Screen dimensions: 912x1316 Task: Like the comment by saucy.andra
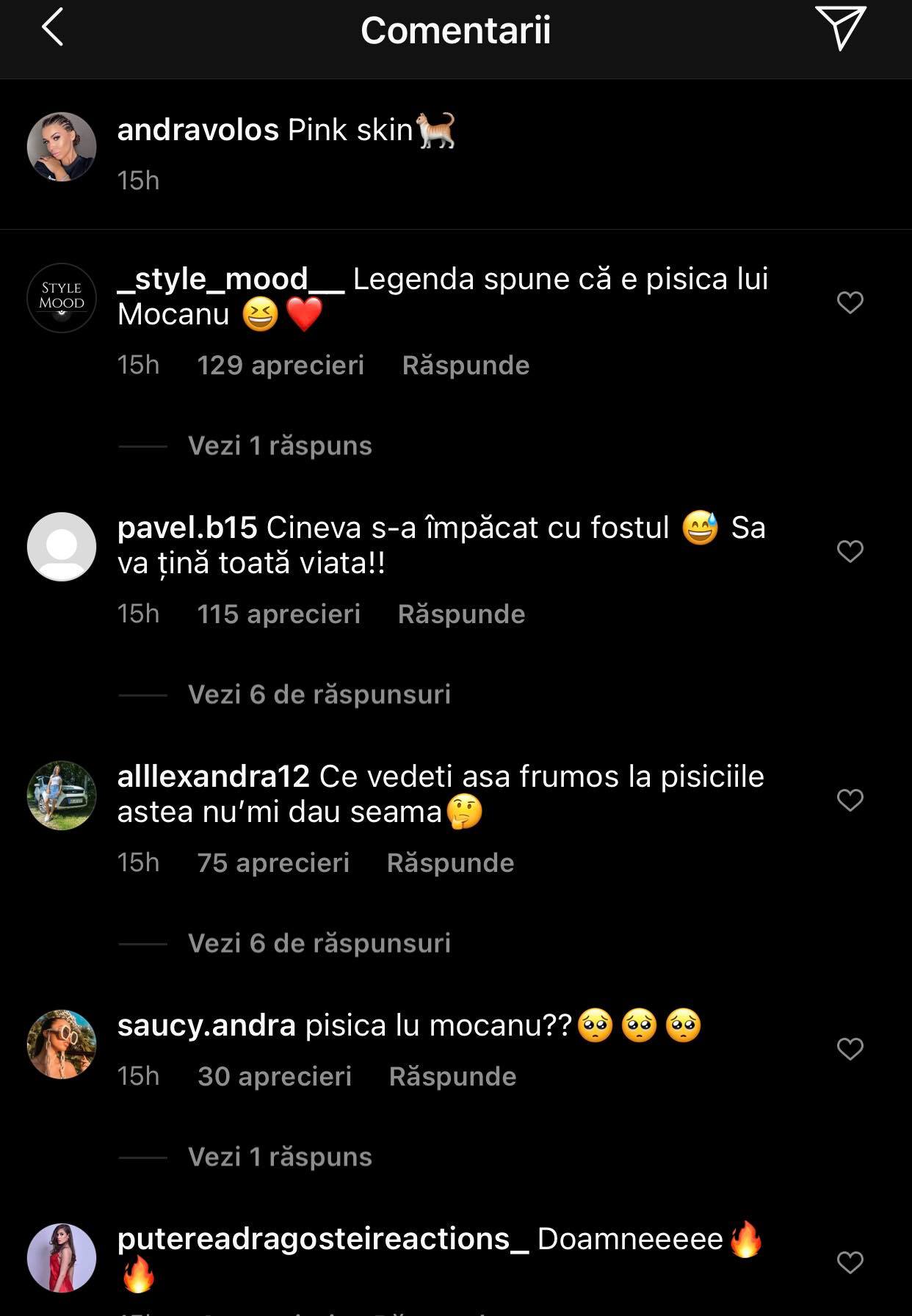[x=850, y=1049]
